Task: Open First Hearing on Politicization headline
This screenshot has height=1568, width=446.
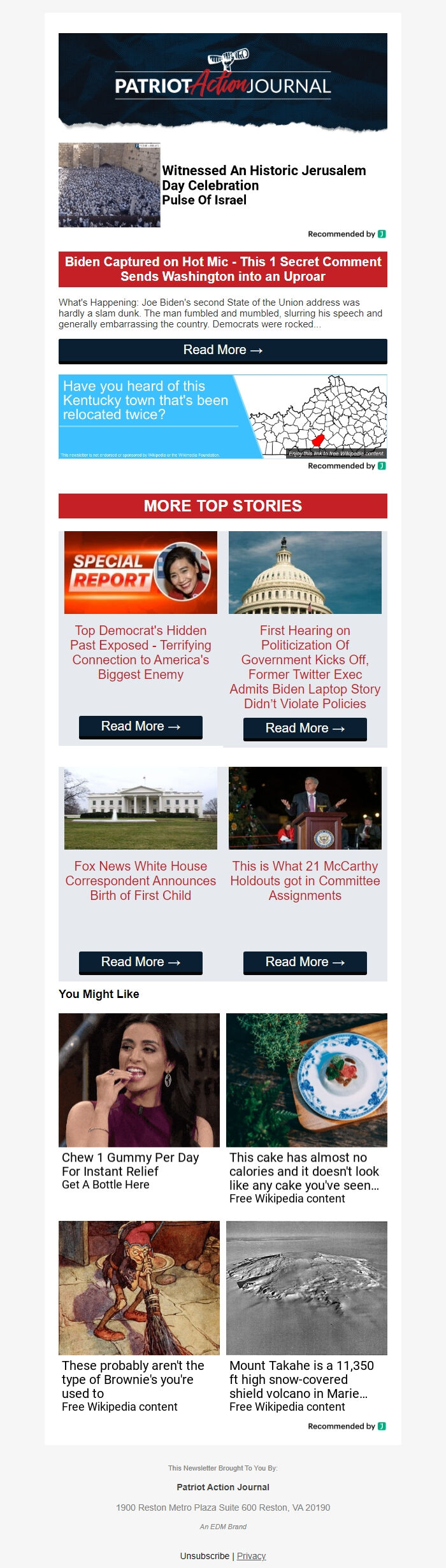Action: (x=305, y=667)
